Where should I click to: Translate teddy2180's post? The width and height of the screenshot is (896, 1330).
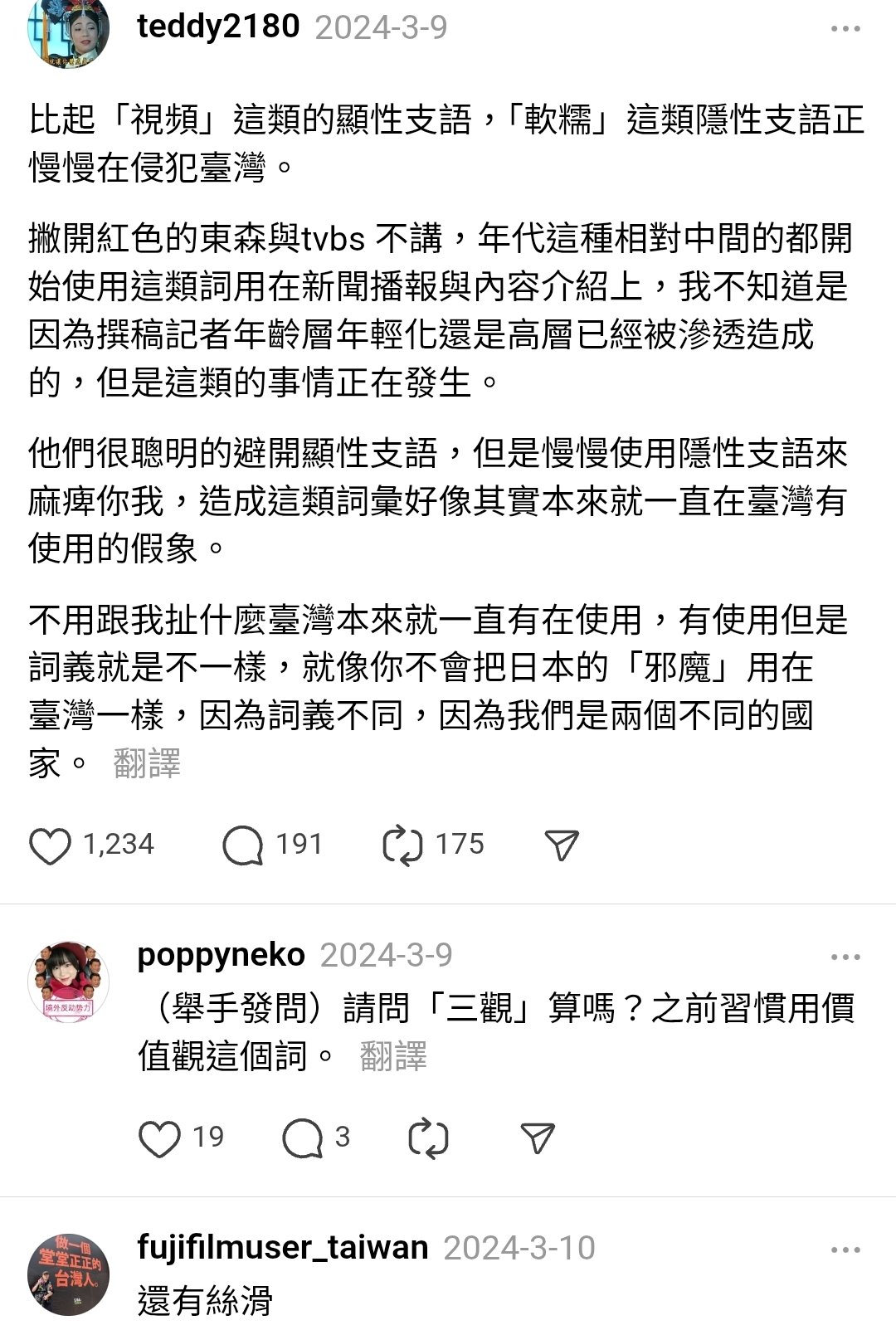pyautogui.click(x=147, y=763)
